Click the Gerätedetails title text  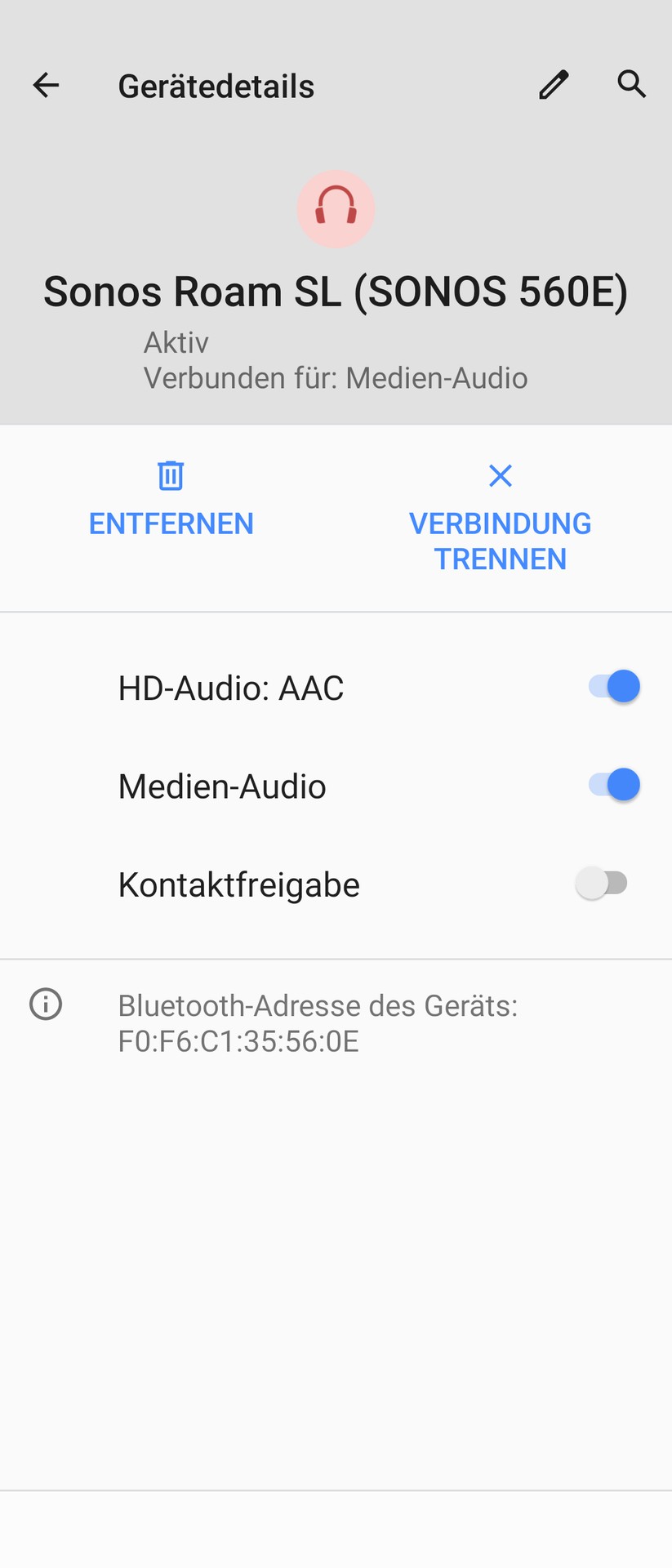(x=216, y=85)
